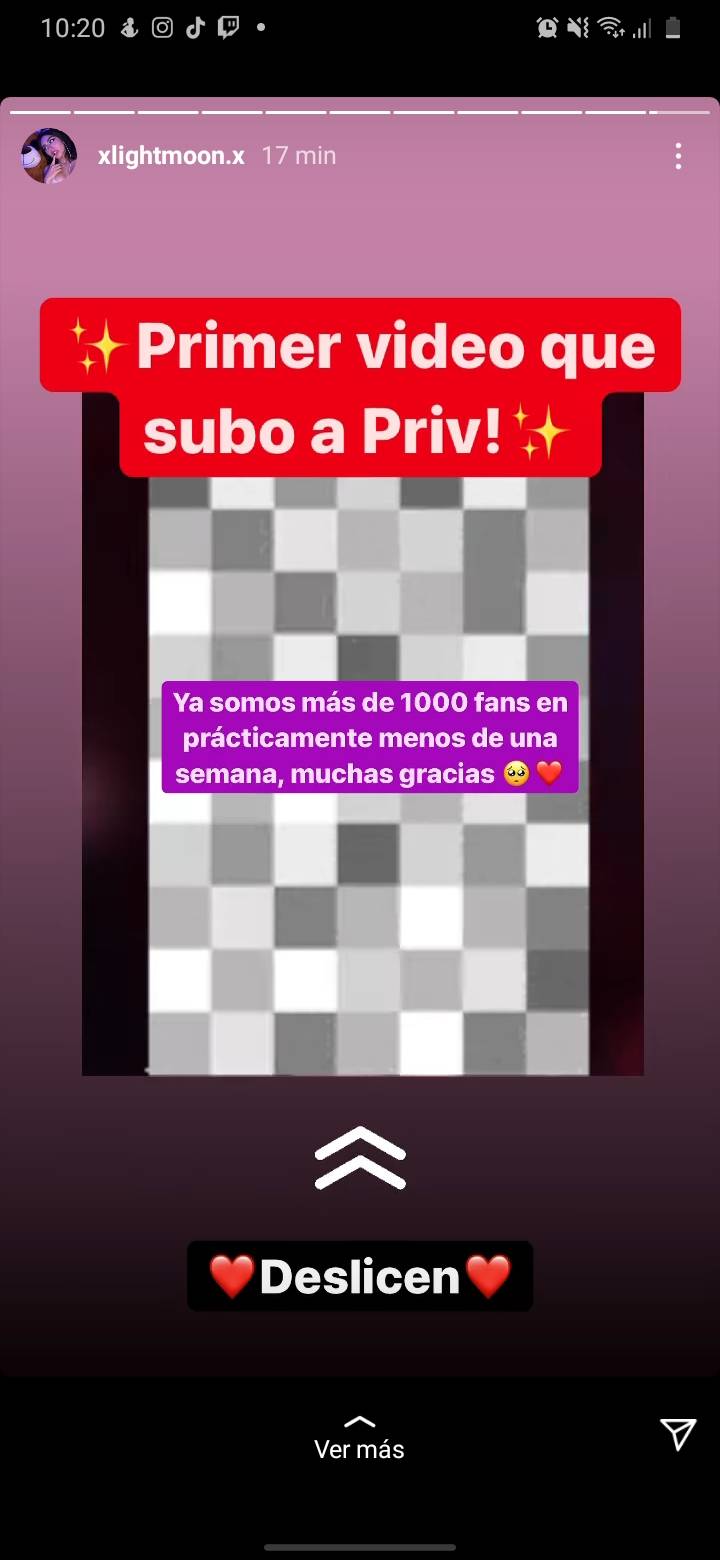Send the story via the paper plane icon

(678, 1434)
